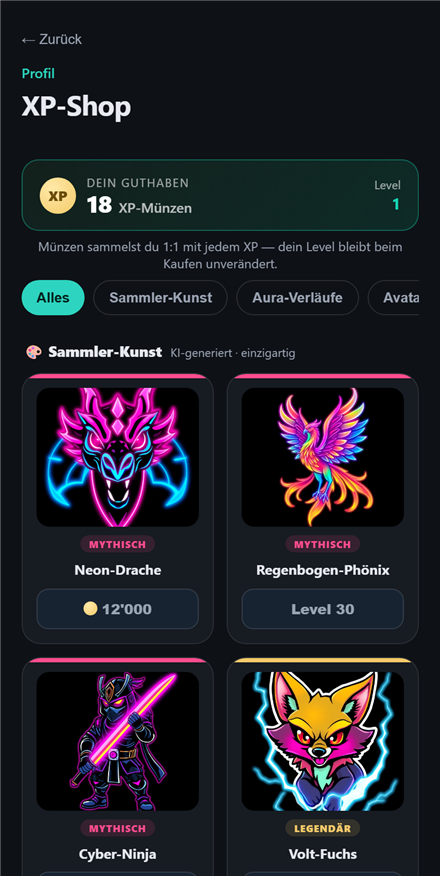The width and height of the screenshot is (440, 876).
Task: Filter by Aura-Verläufe
Action: pos(297,298)
